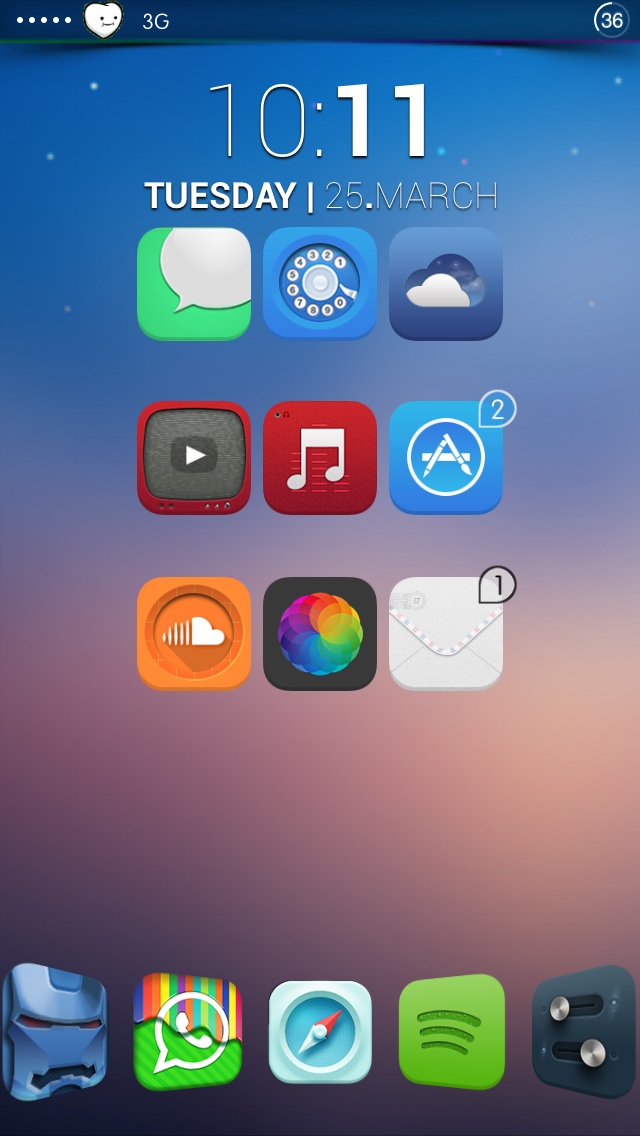
Task: Tap the Iron Man helmet icon in dock
Action: tap(55, 1032)
